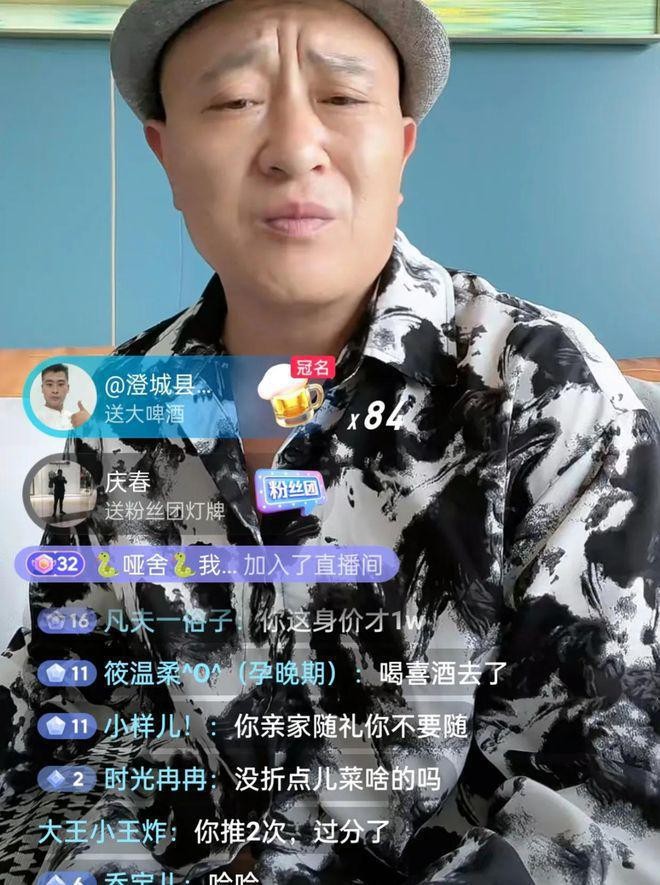Open the 粉丝团 fan club badge
Screen dimensions: 660x885
pos(289,491)
